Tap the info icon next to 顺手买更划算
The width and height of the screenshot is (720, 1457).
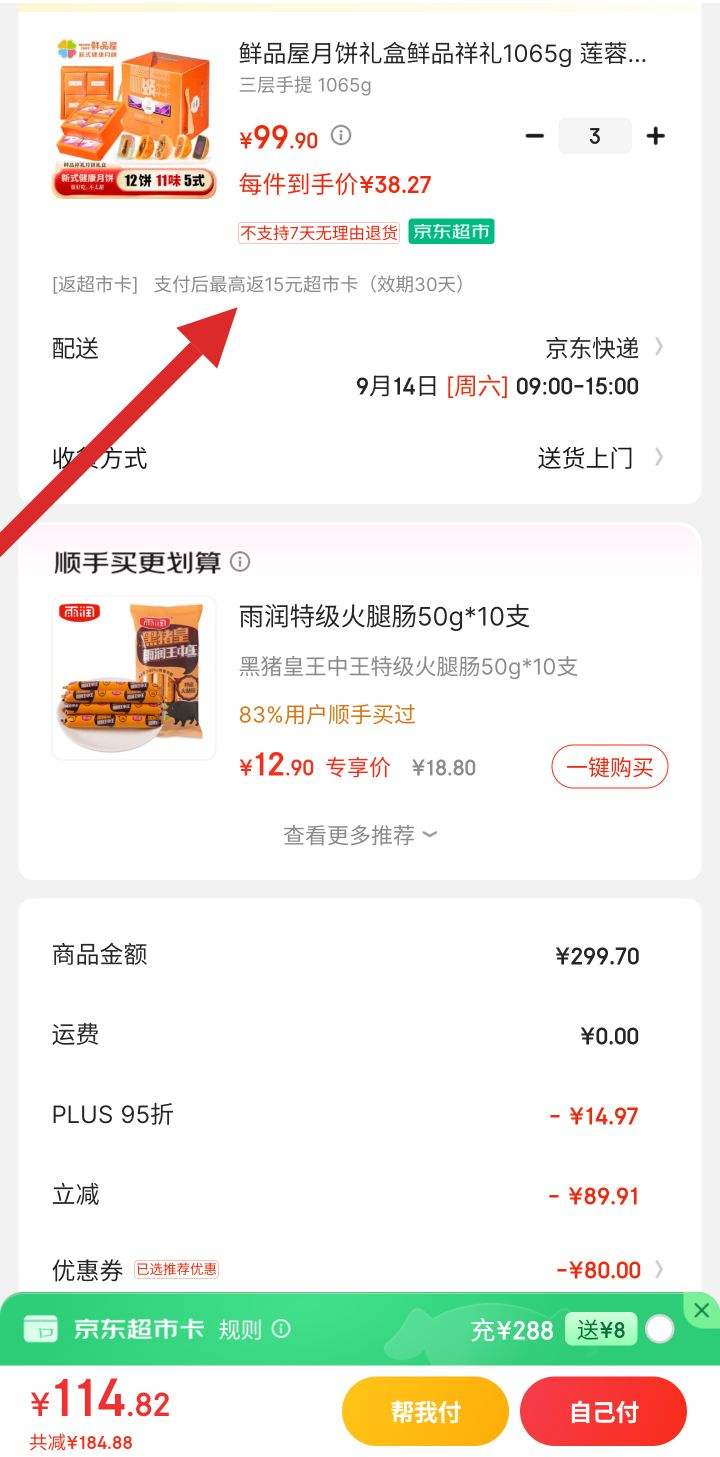coord(240,563)
